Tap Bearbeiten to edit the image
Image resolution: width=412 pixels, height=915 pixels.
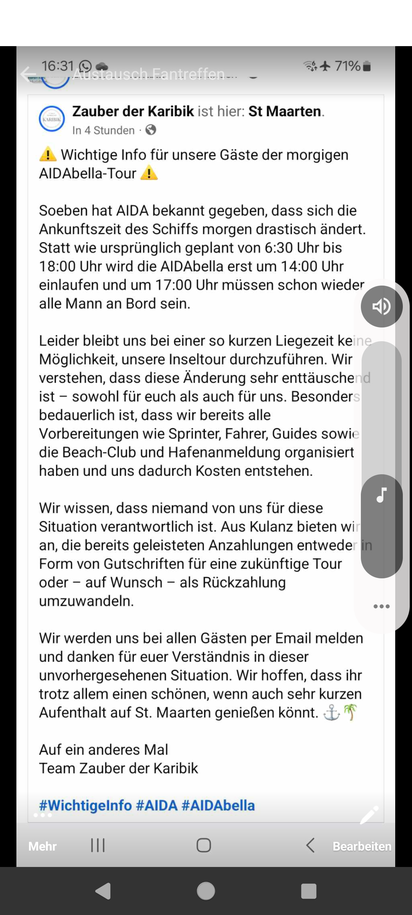(362, 846)
